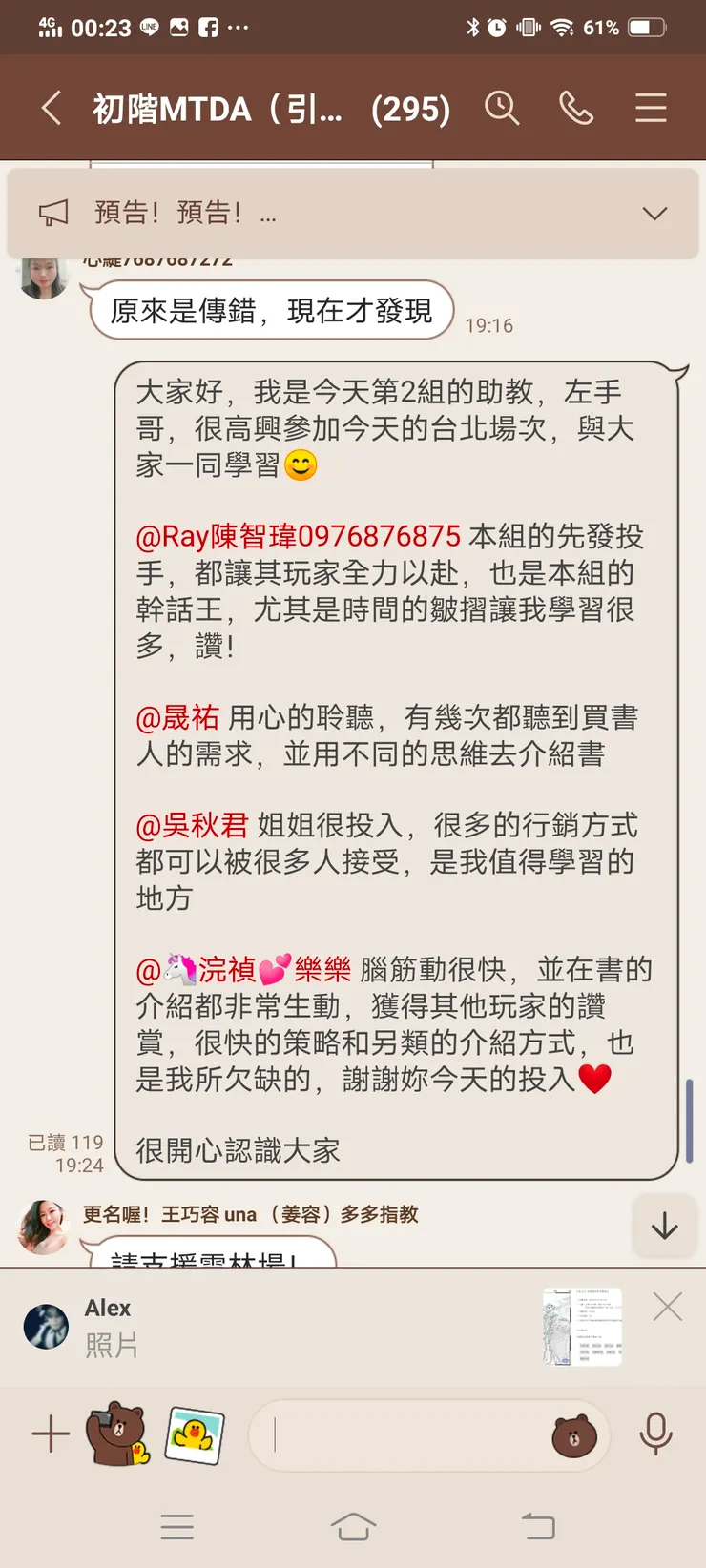Record a voice message with the microphone
This screenshot has height=1568, width=706.
click(656, 1433)
